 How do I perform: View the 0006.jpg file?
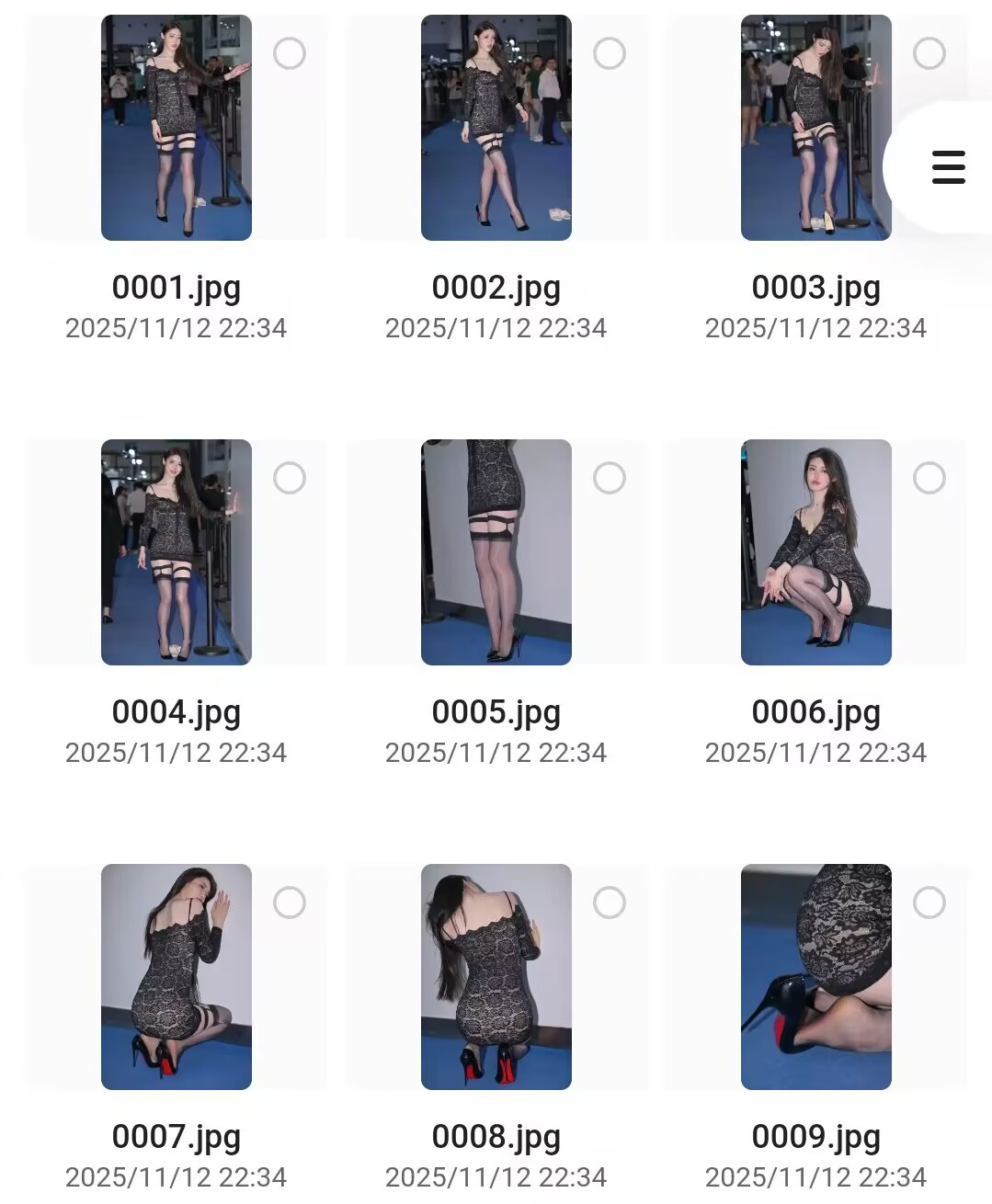click(x=816, y=552)
